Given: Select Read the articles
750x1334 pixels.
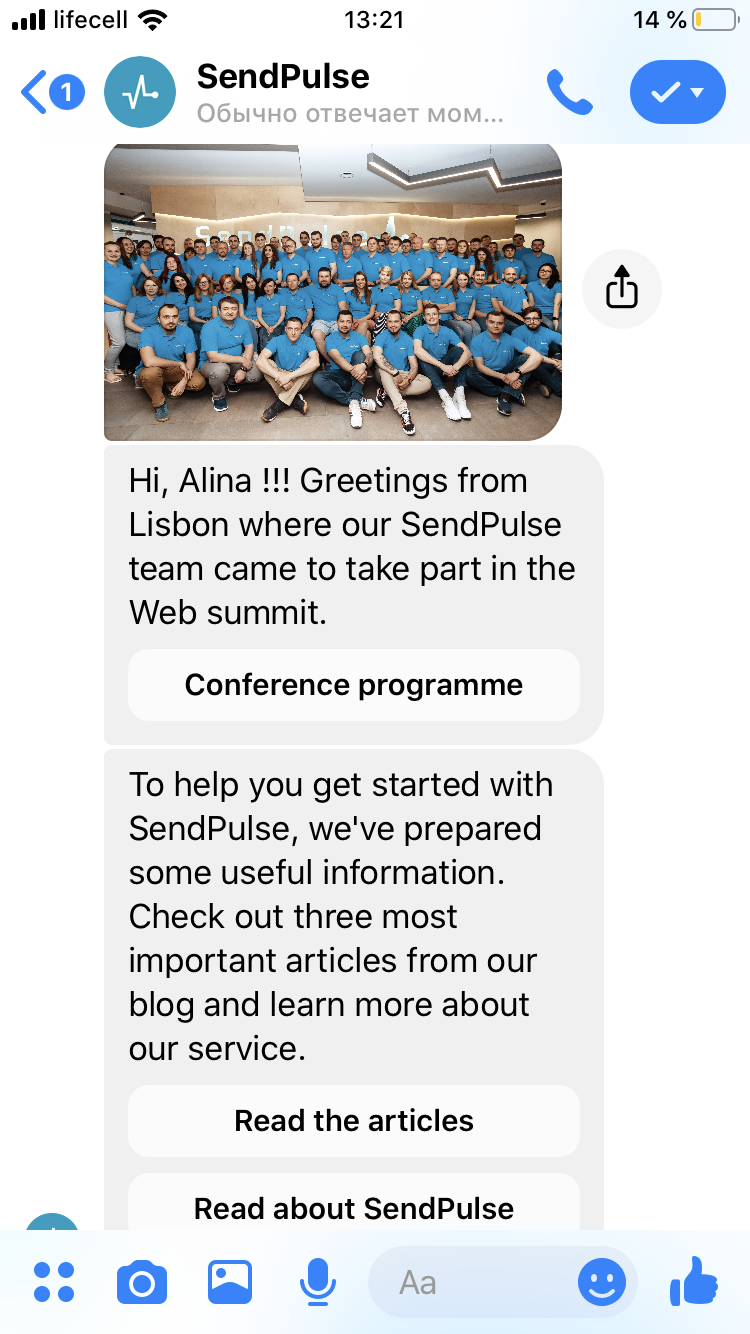Looking at the screenshot, I should pyautogui.click(x=354, y=1121).
